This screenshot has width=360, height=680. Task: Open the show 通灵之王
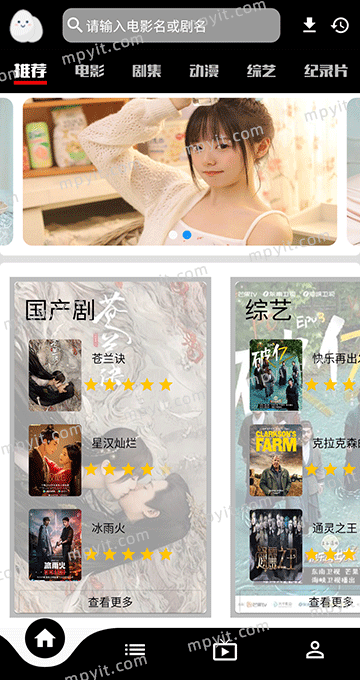click(x=335, y=528)
